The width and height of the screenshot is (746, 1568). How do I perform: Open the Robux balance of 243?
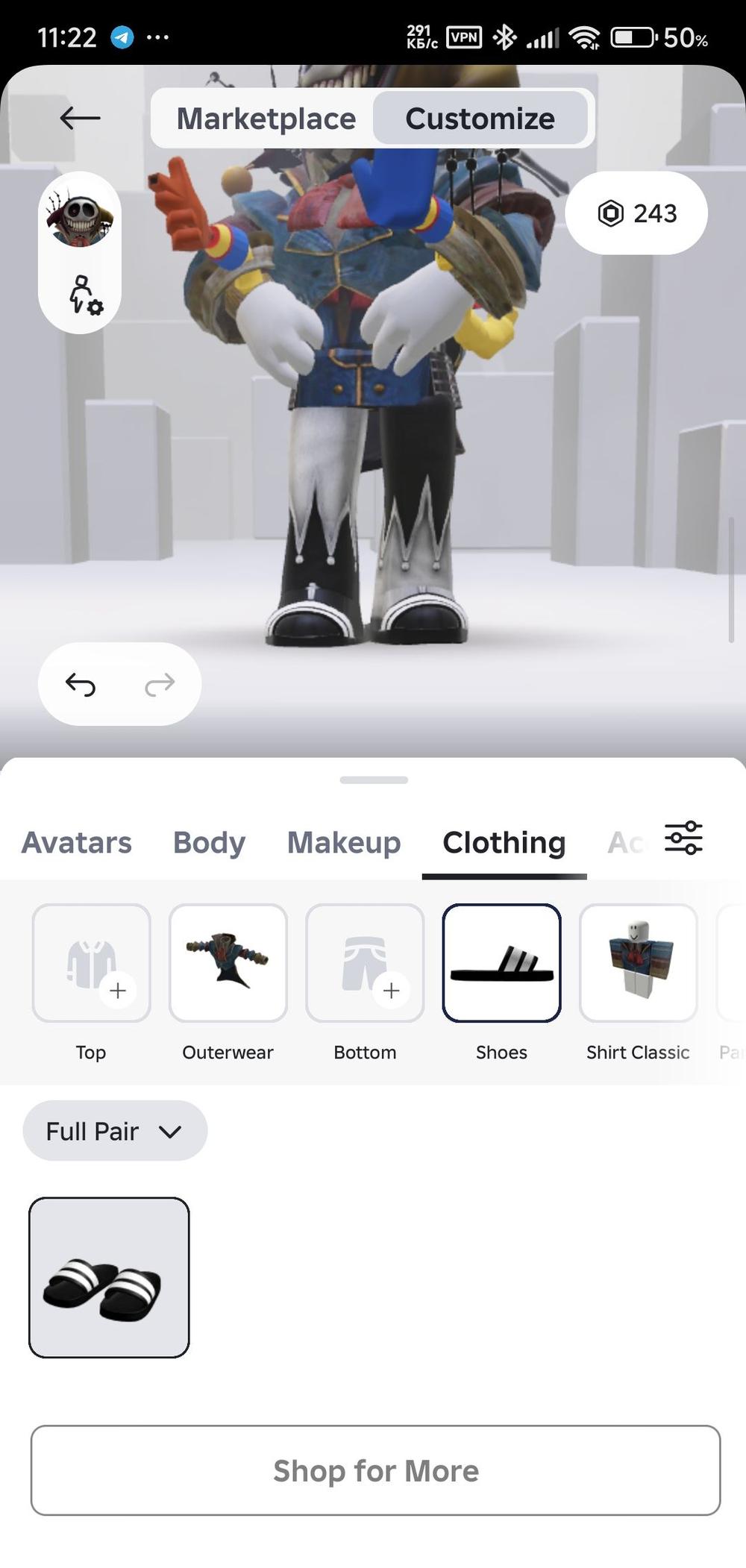coord(636,213)
